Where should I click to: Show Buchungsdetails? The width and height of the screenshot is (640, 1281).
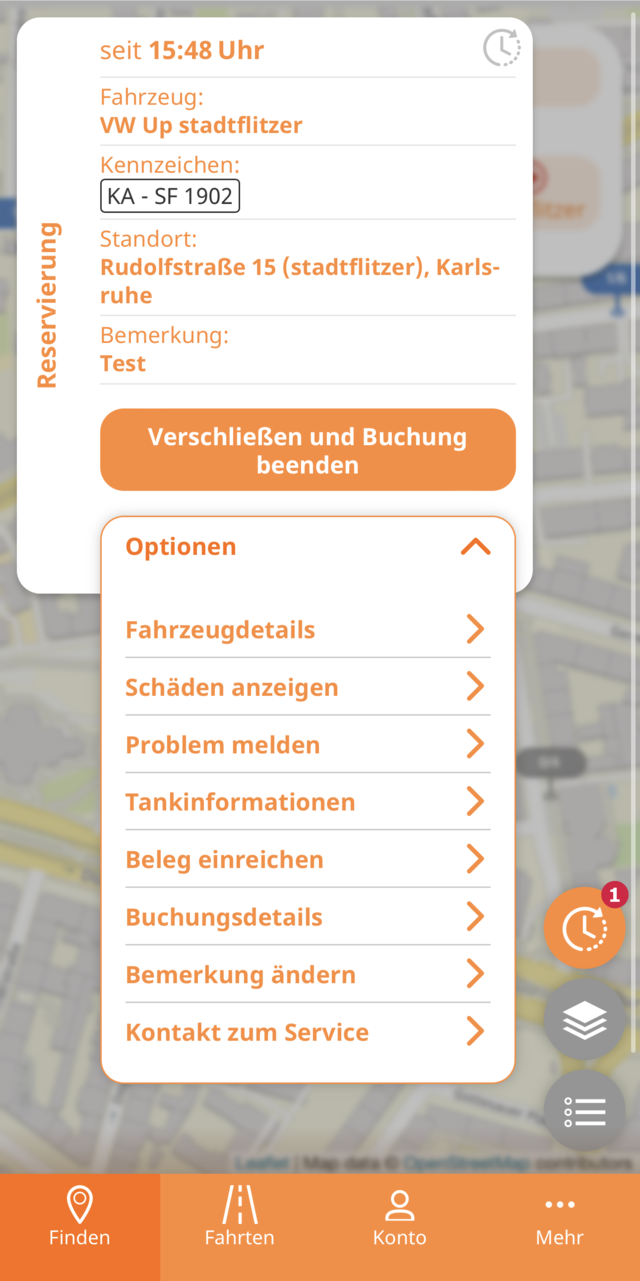[307, 917]
